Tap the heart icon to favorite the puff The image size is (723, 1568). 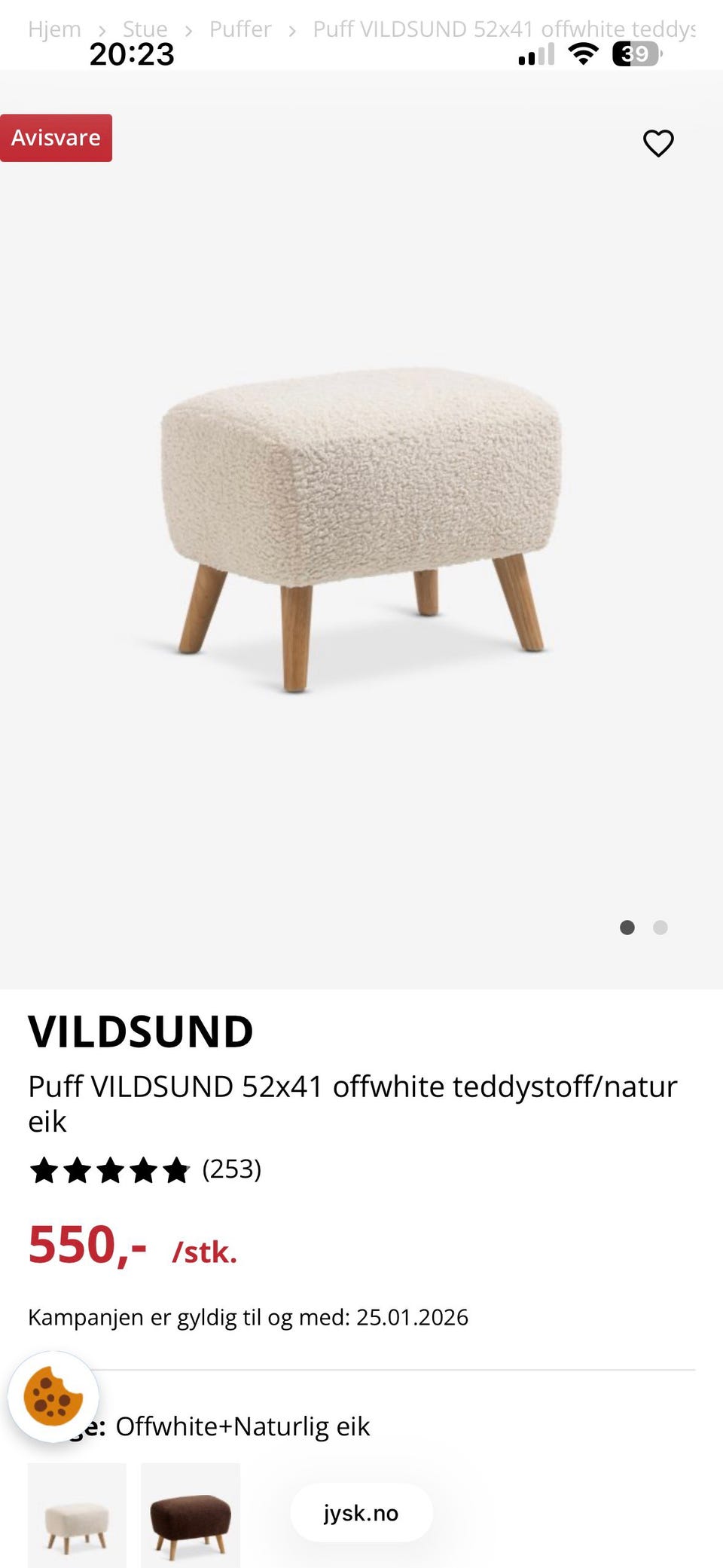click(x=658, y=143)
